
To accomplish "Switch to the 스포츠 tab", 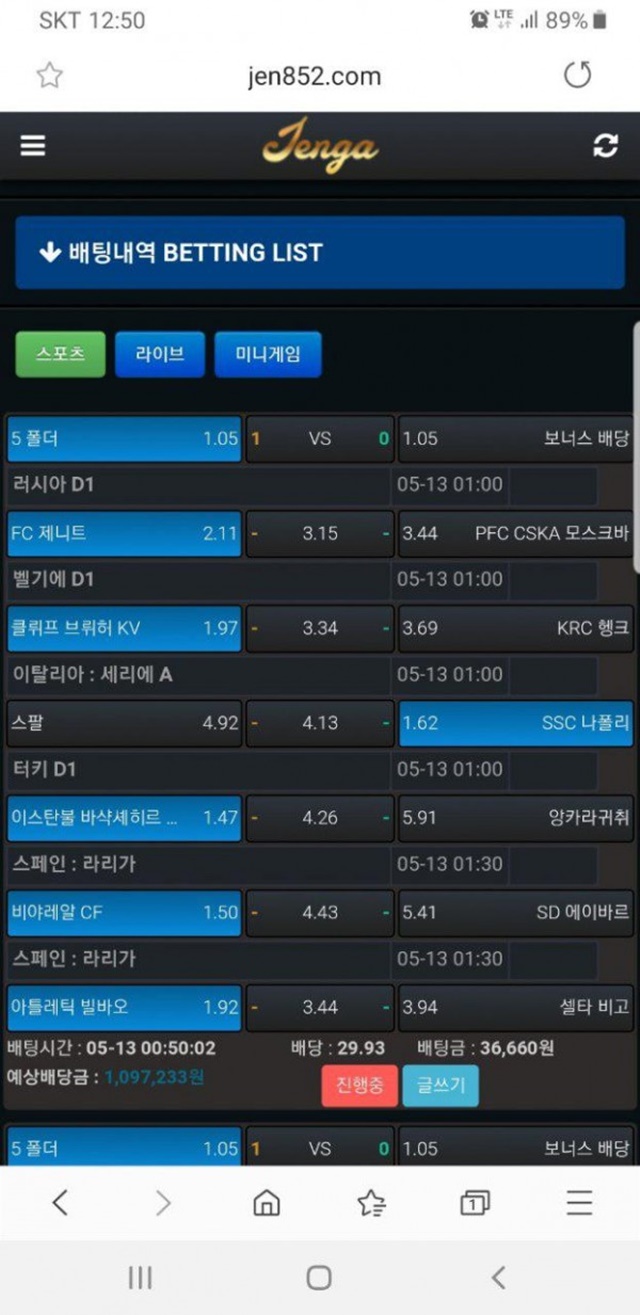I will 60,354.
